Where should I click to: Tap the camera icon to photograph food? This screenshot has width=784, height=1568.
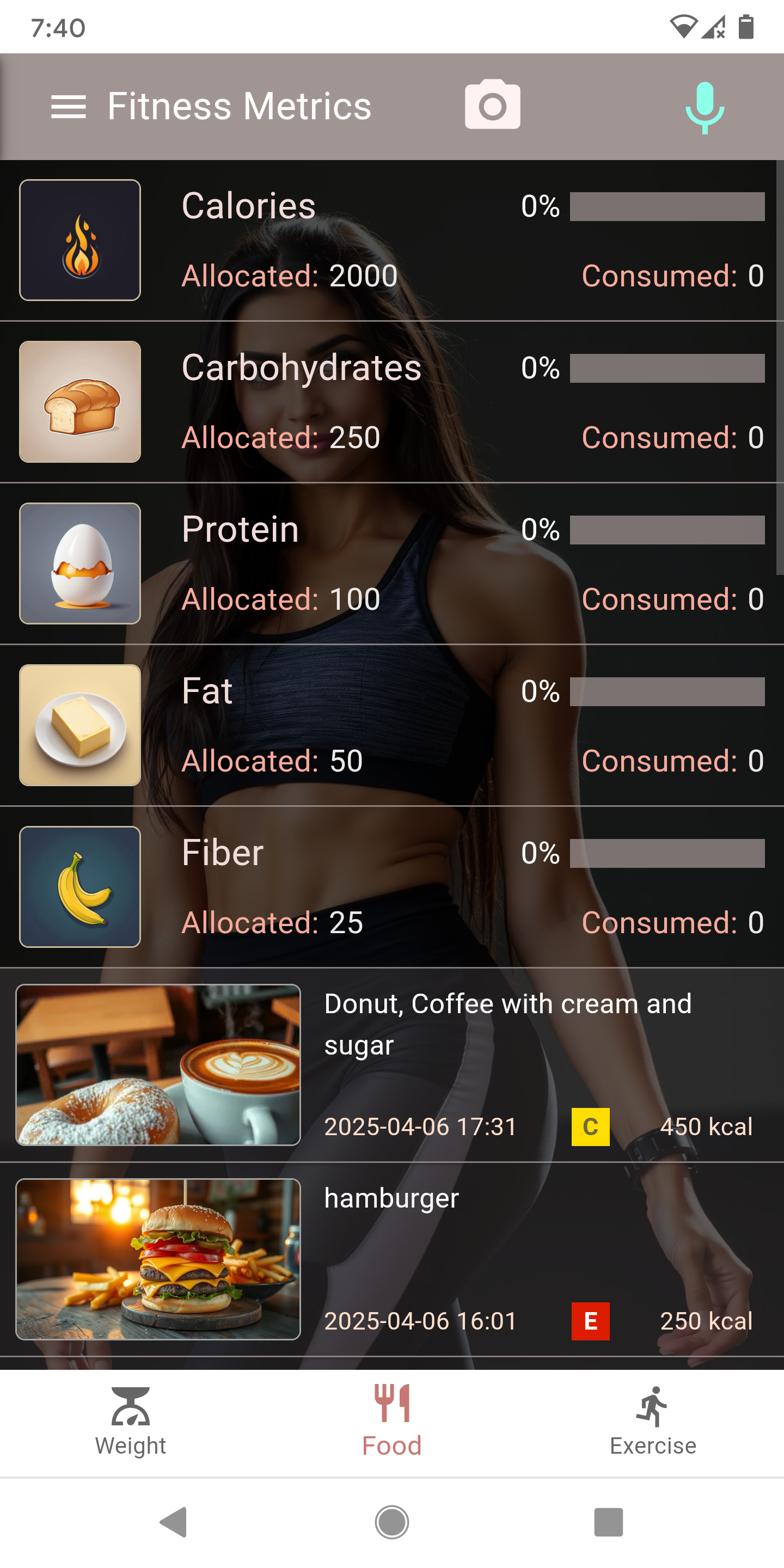pyautogui.click(x=492, y=105)
